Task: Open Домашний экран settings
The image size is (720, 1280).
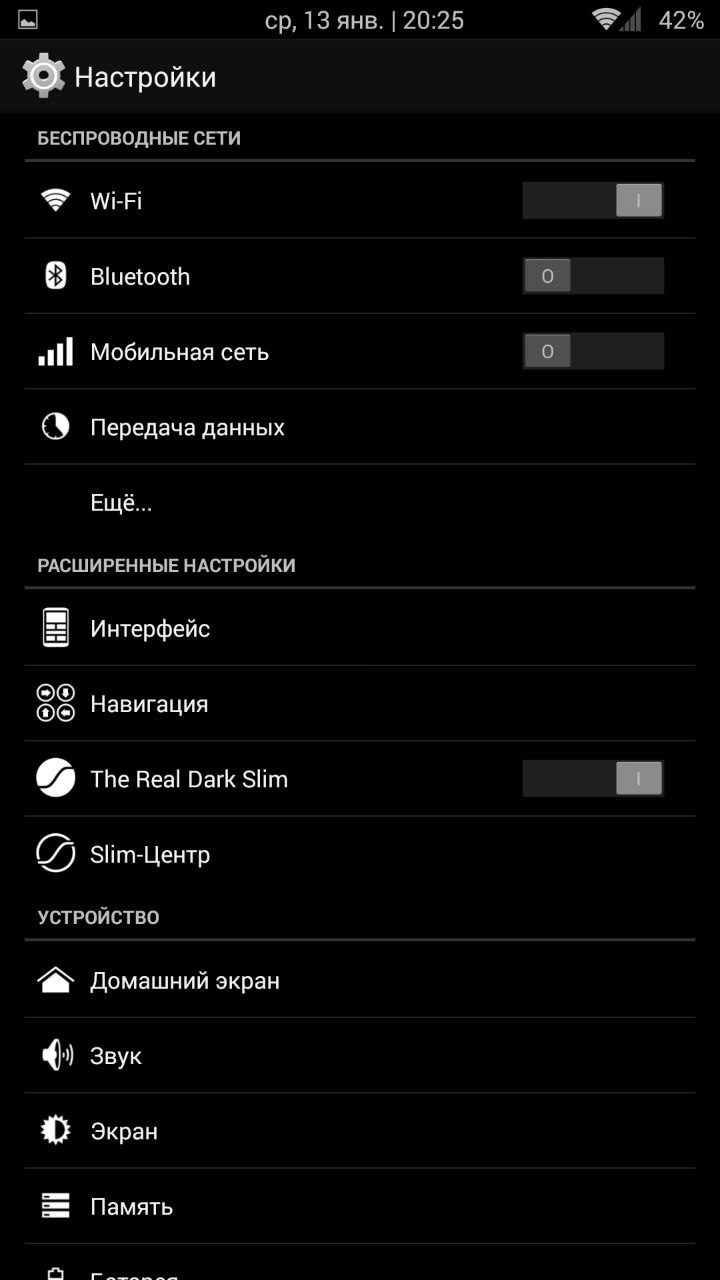Action: pyautogui.click(x=185, y=981)
